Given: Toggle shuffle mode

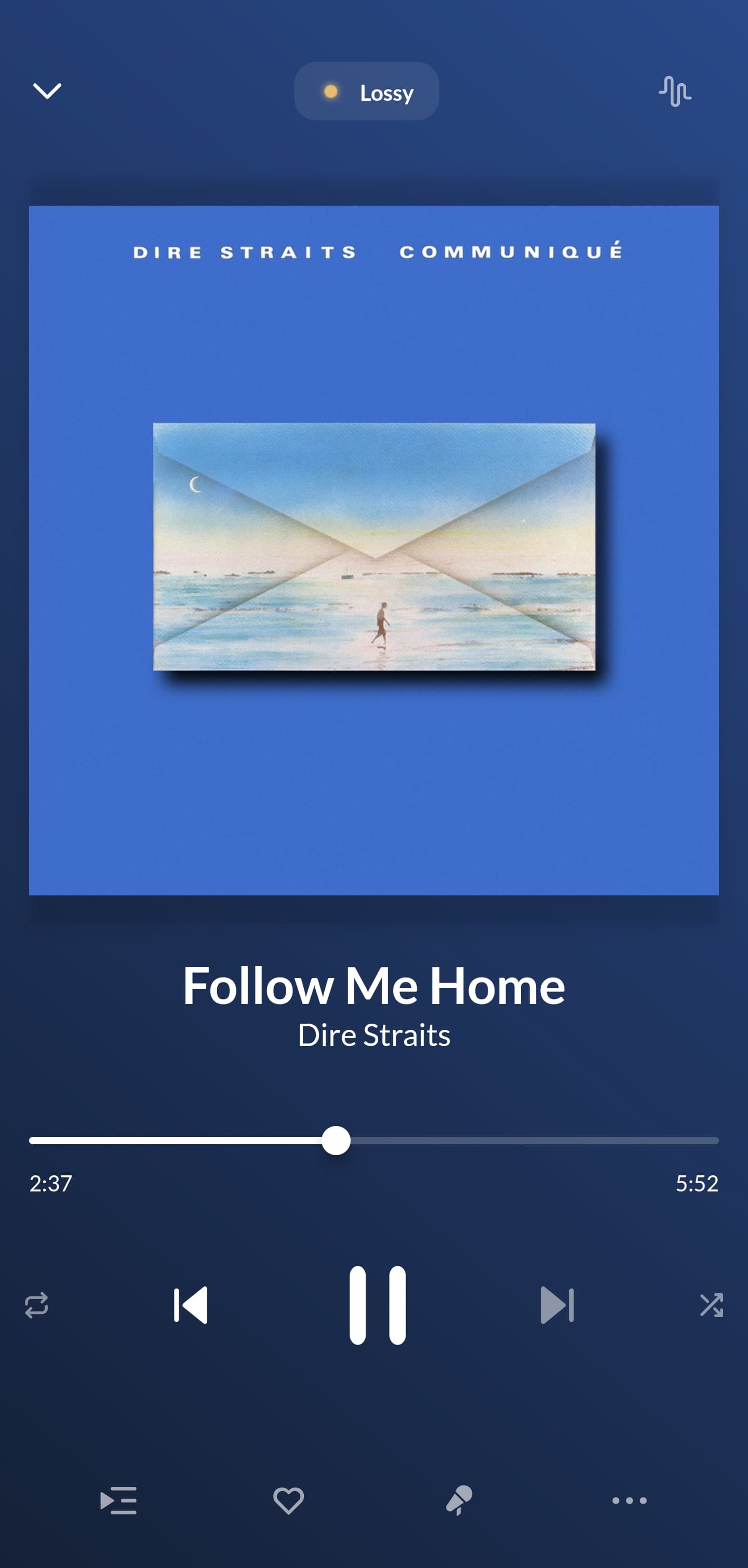Looking at the screenshot, I should pyautogui.click(x=712, y=1305).
